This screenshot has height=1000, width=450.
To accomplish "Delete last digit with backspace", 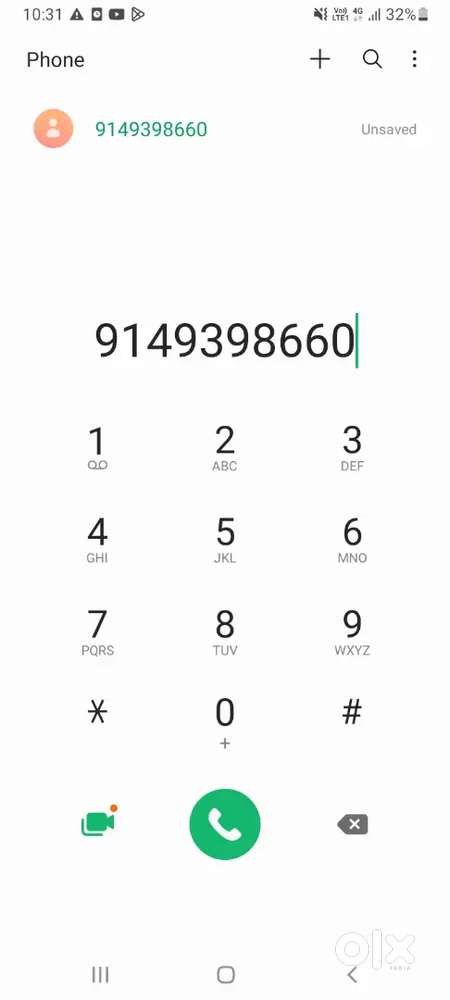I will (x=352, y=825).
